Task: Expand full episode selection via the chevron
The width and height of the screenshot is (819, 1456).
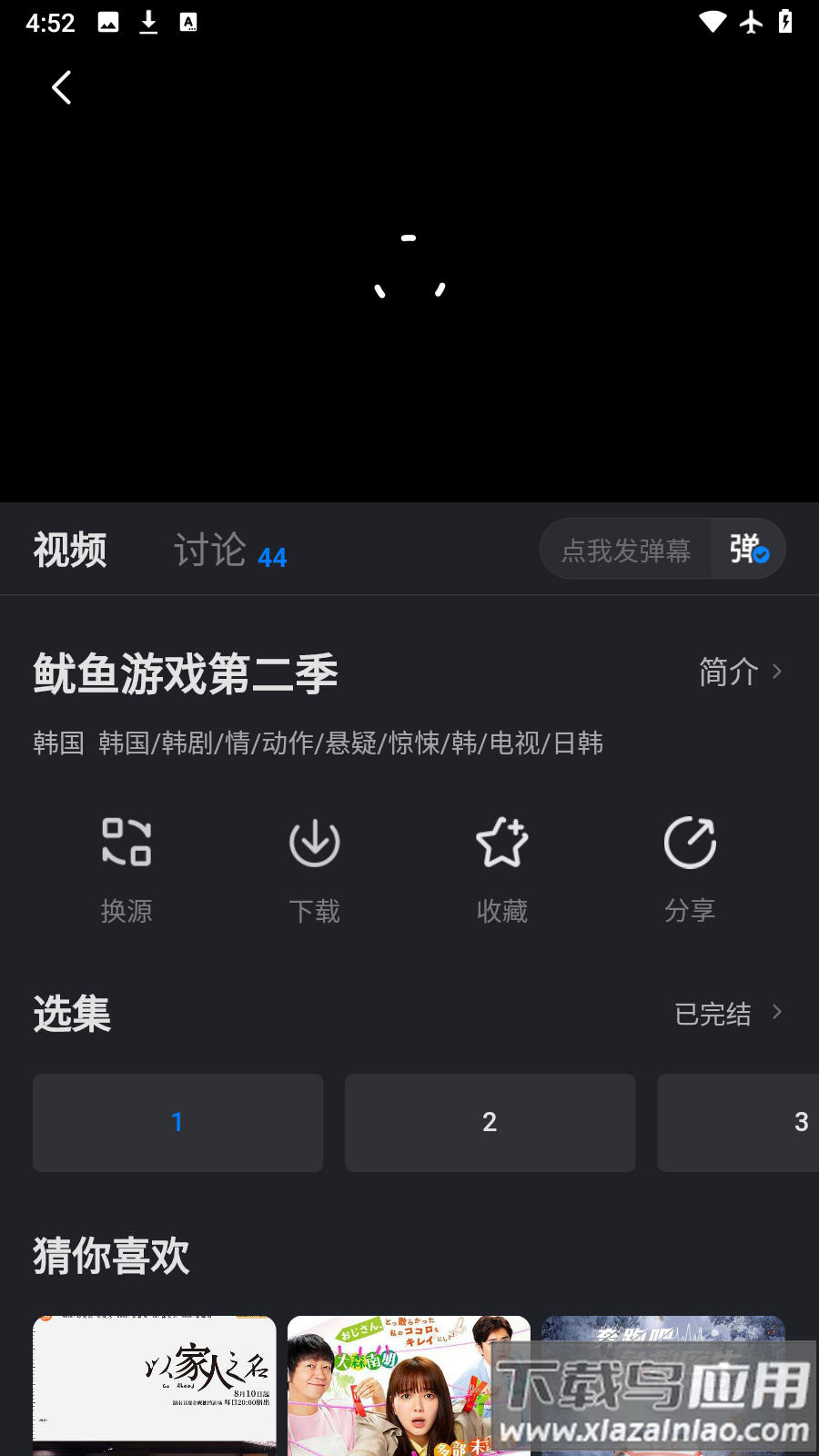Action: pos(777,1012)
